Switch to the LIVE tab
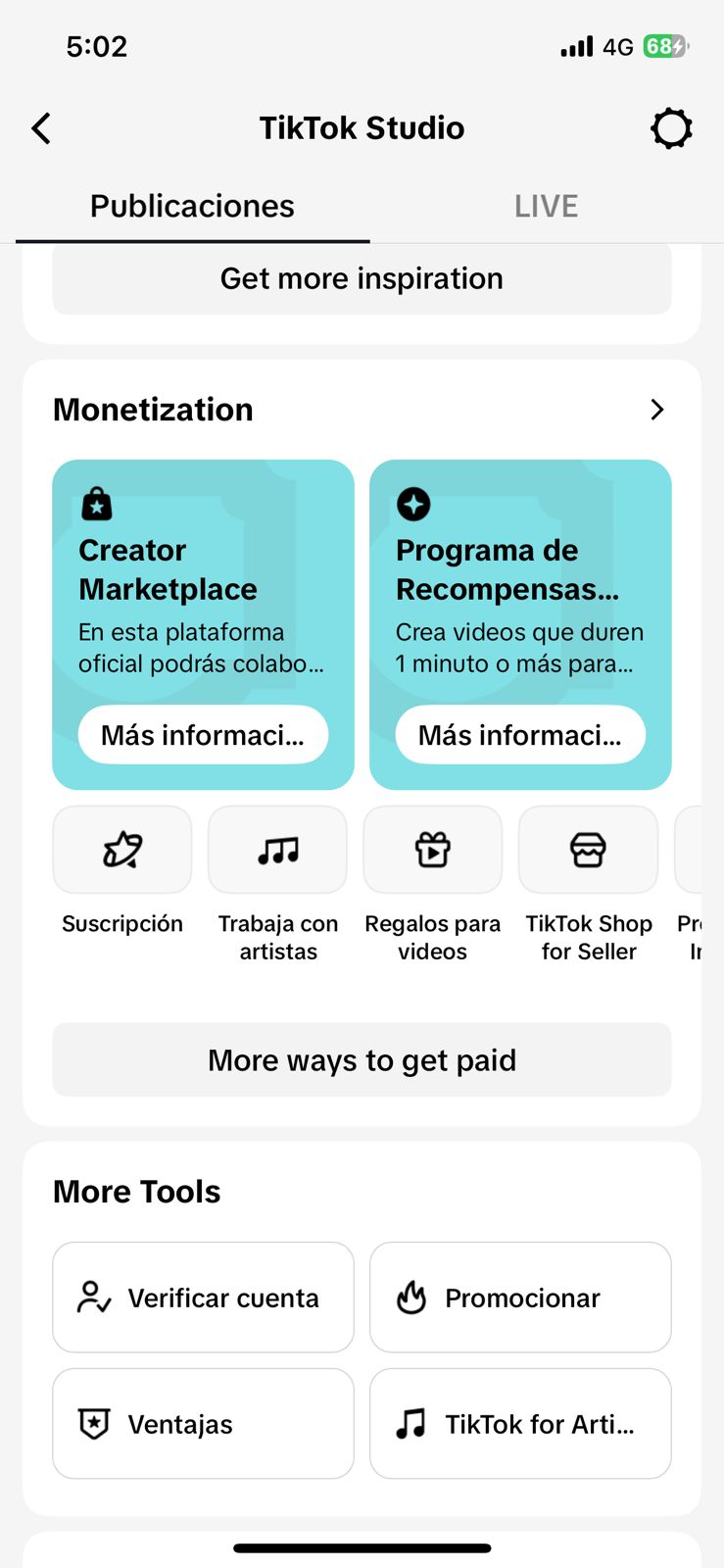724x1568 pixels. tap(546, 206)
